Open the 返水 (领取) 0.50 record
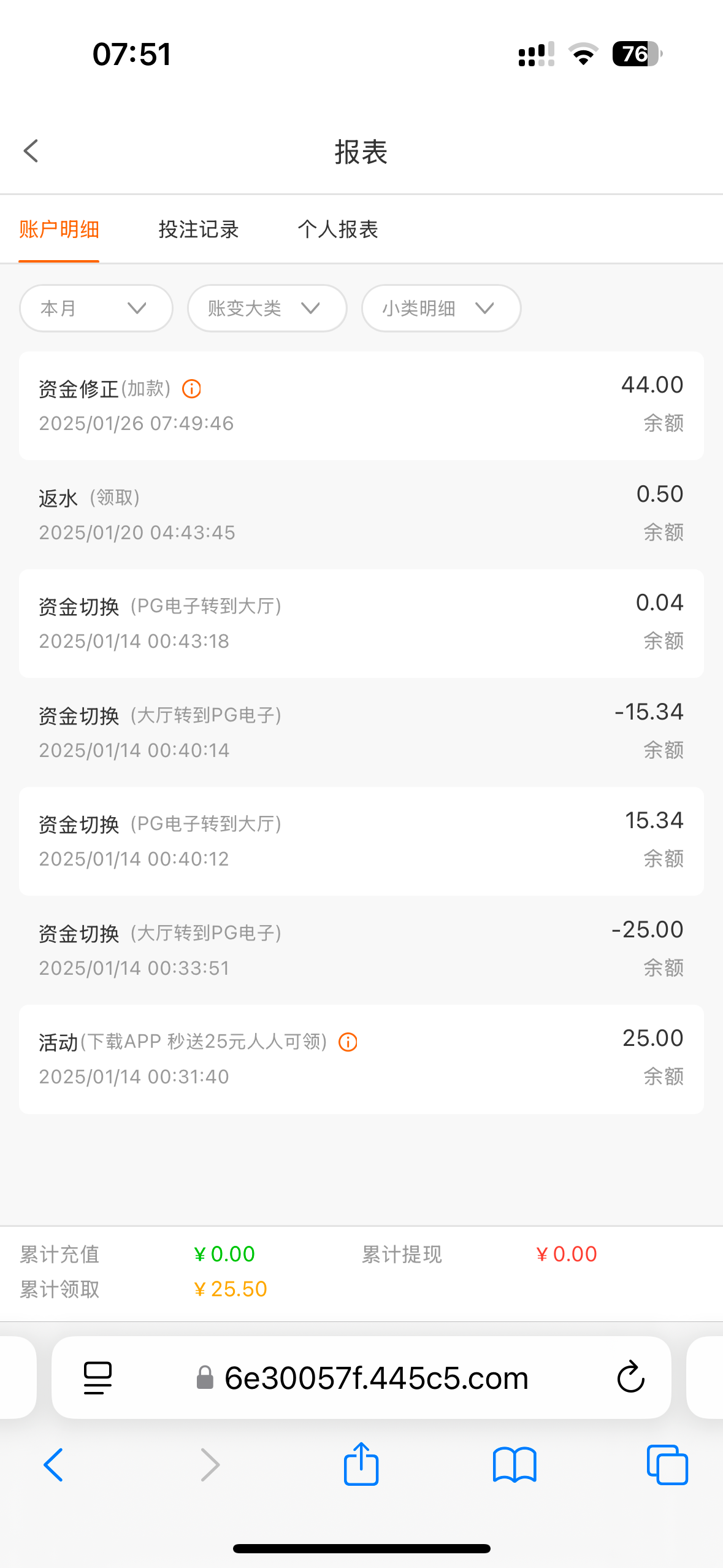723x1568 pixels. pos(361,515)
